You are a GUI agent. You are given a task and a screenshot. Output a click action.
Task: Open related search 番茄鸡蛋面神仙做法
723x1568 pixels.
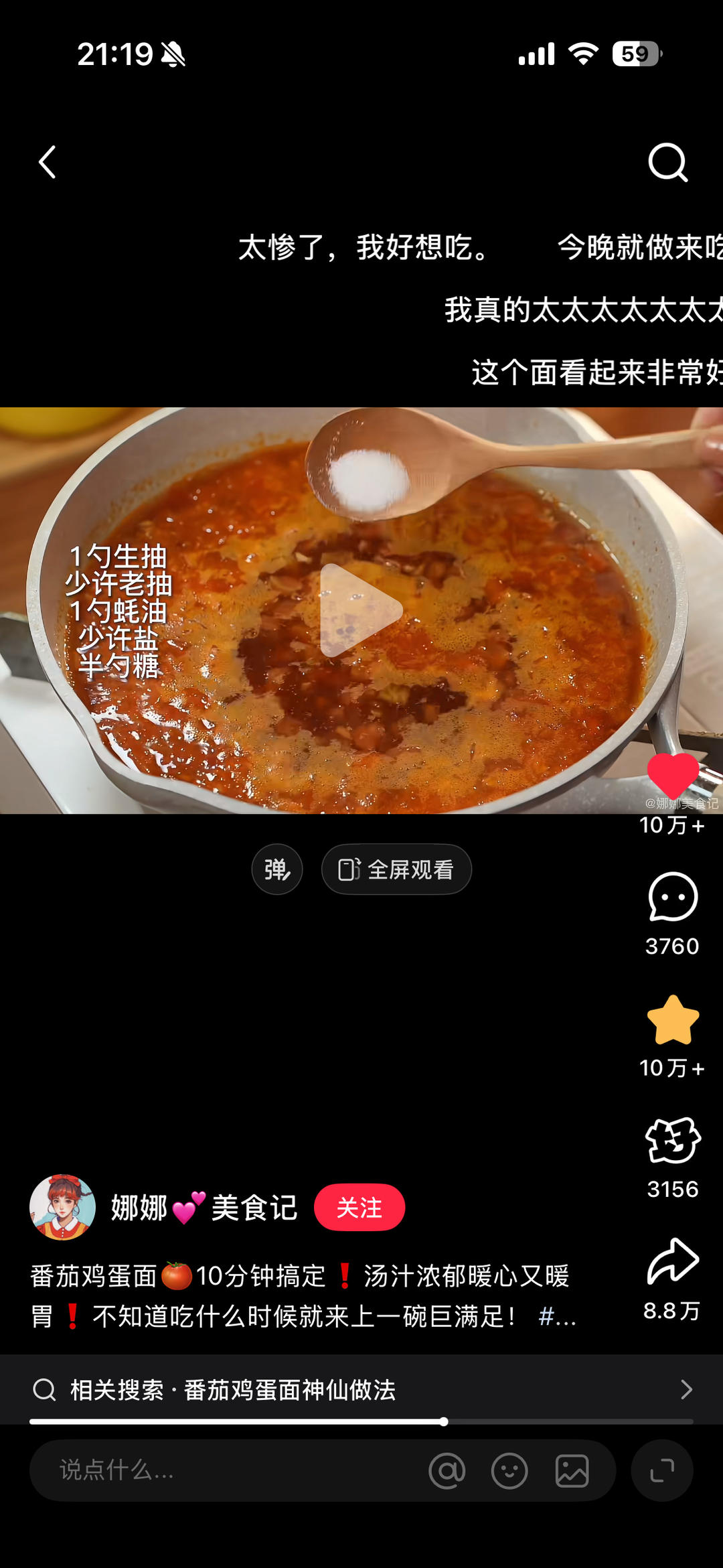[361, 1390]
